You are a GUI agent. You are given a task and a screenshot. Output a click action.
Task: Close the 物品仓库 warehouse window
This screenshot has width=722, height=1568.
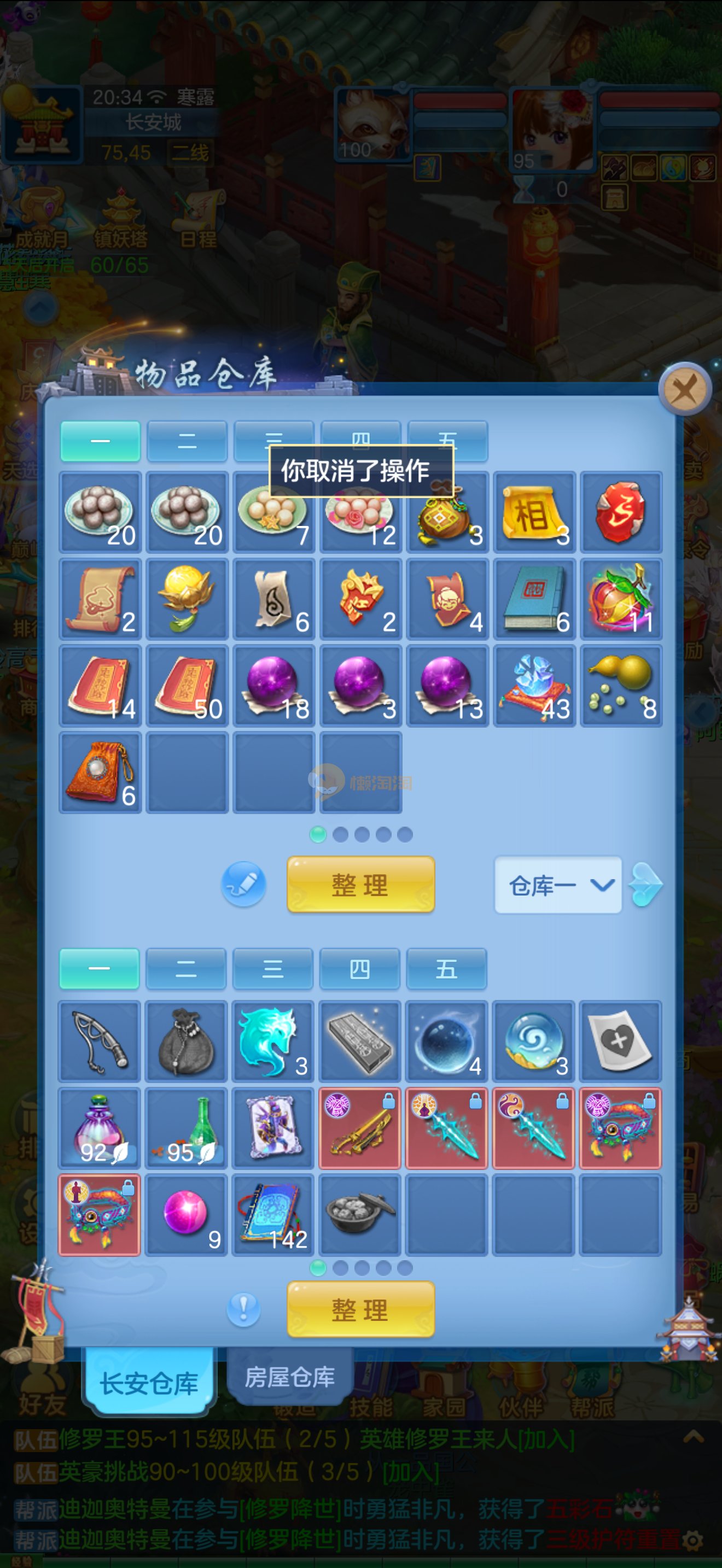(x=685, y=389)
